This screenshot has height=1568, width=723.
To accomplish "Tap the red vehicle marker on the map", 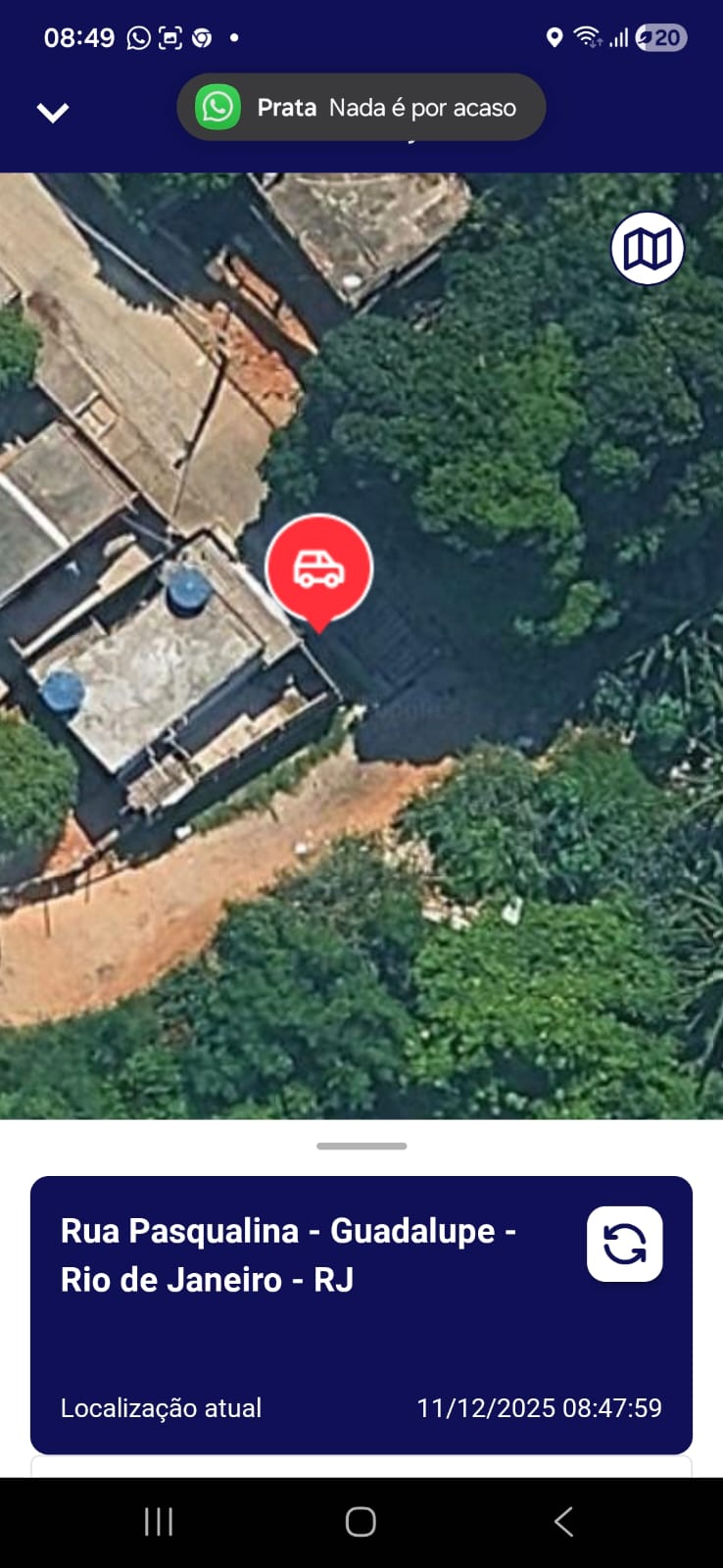I will [x=319, y=568].
